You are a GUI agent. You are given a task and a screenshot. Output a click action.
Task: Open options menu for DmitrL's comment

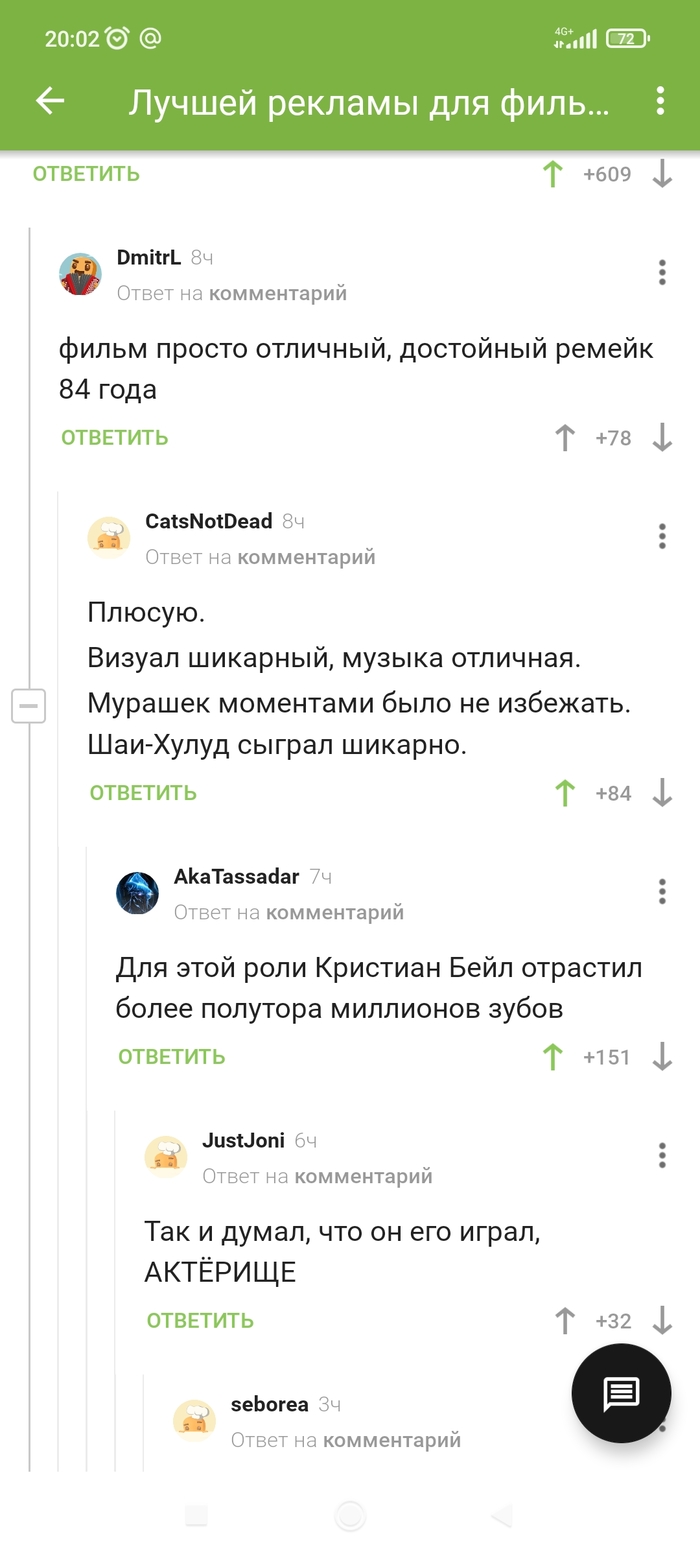(662, 272)
